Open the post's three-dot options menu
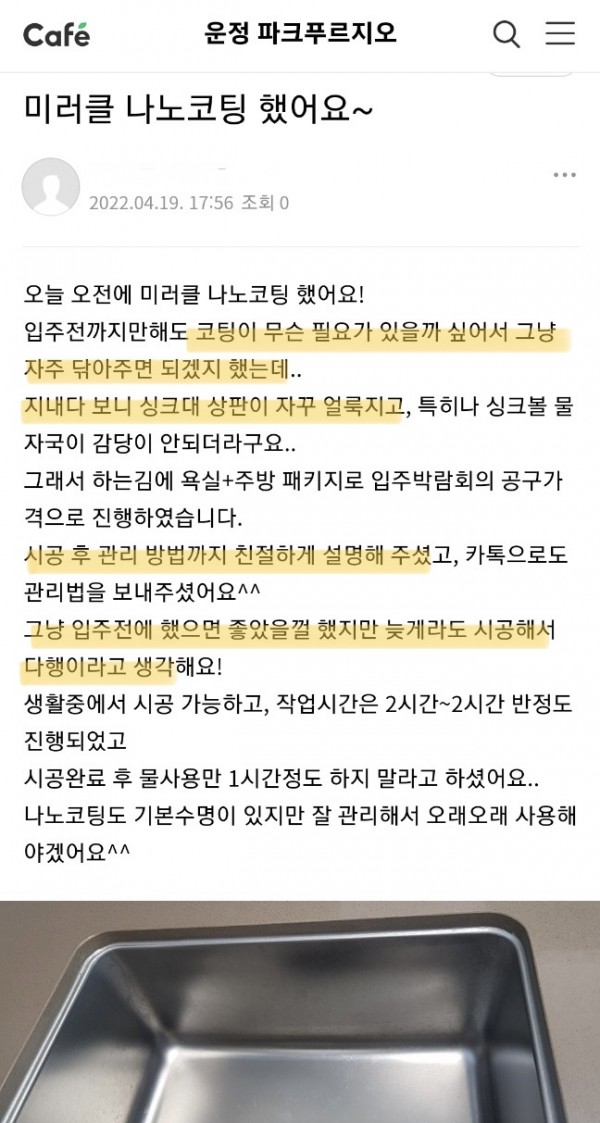Viewport: 600px width, 1123px height. (563, 175)
